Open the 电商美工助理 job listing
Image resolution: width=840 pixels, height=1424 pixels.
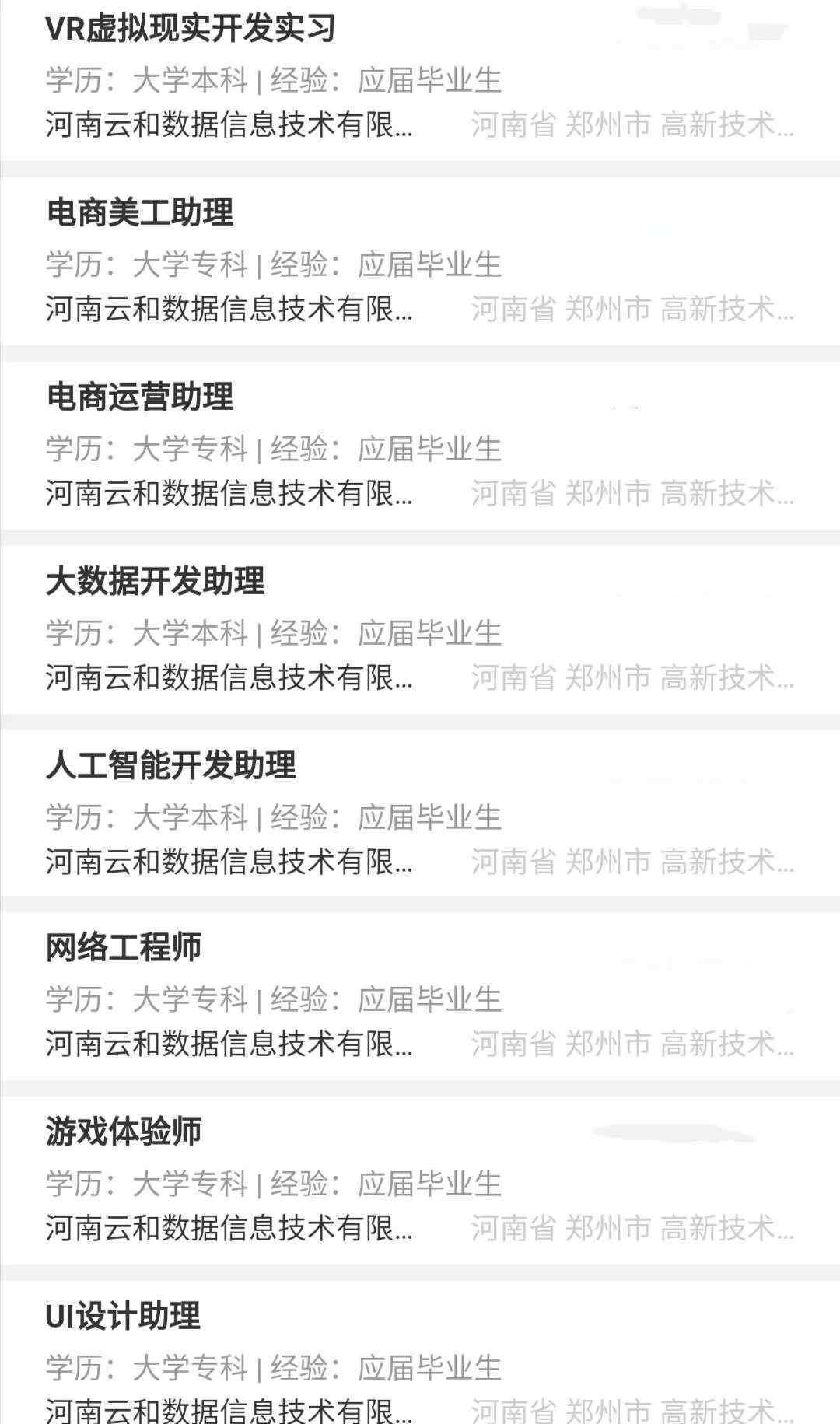point(420,261)
